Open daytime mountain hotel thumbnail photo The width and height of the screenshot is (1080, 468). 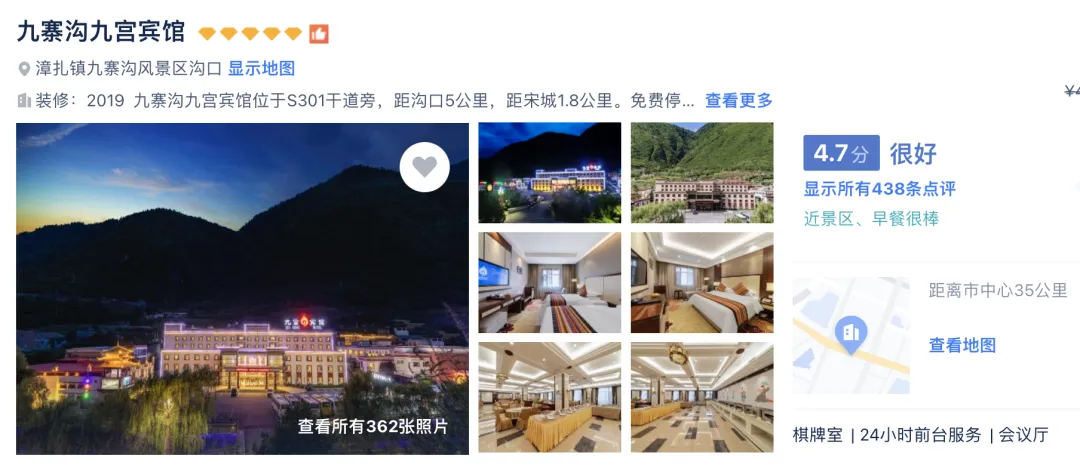pos(701,172)
